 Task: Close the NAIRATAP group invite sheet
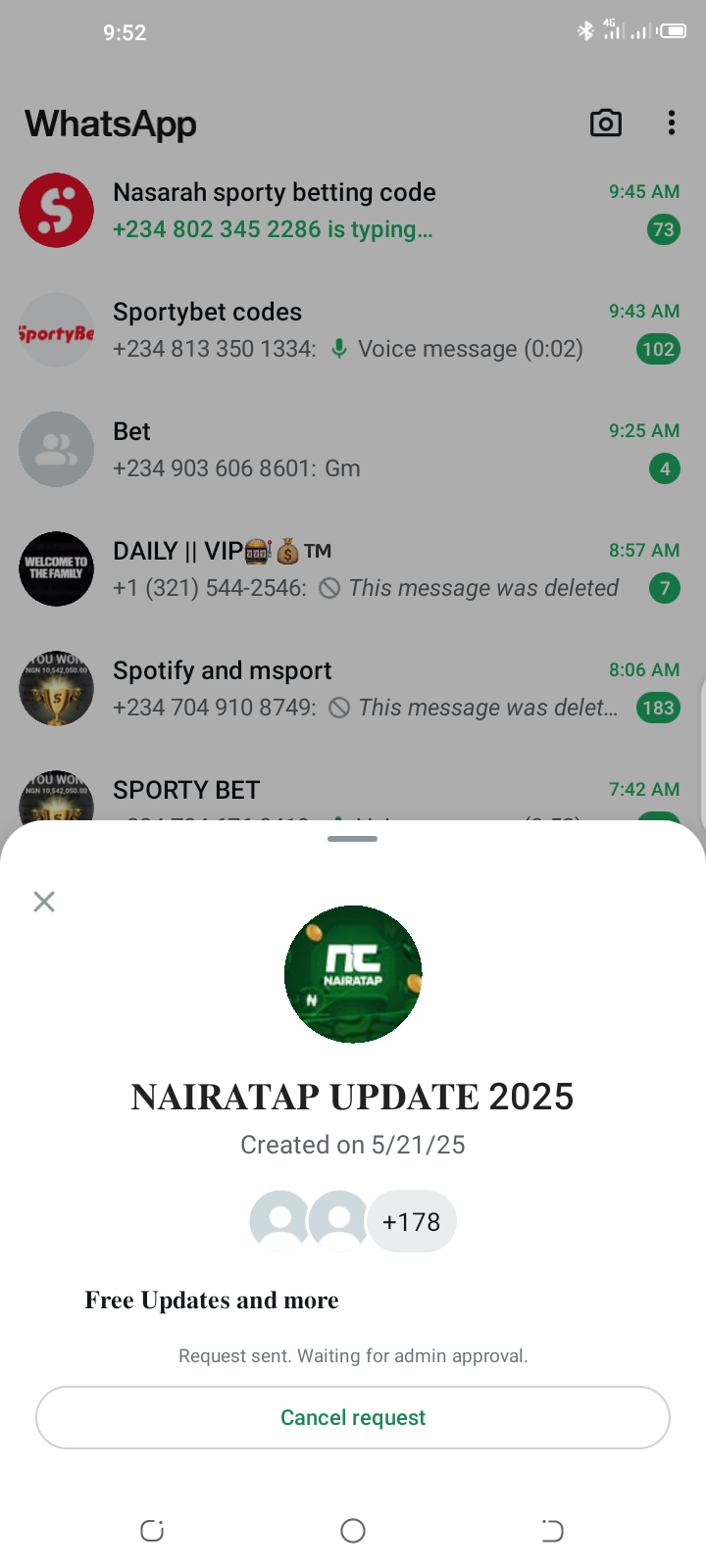point(44,902)
